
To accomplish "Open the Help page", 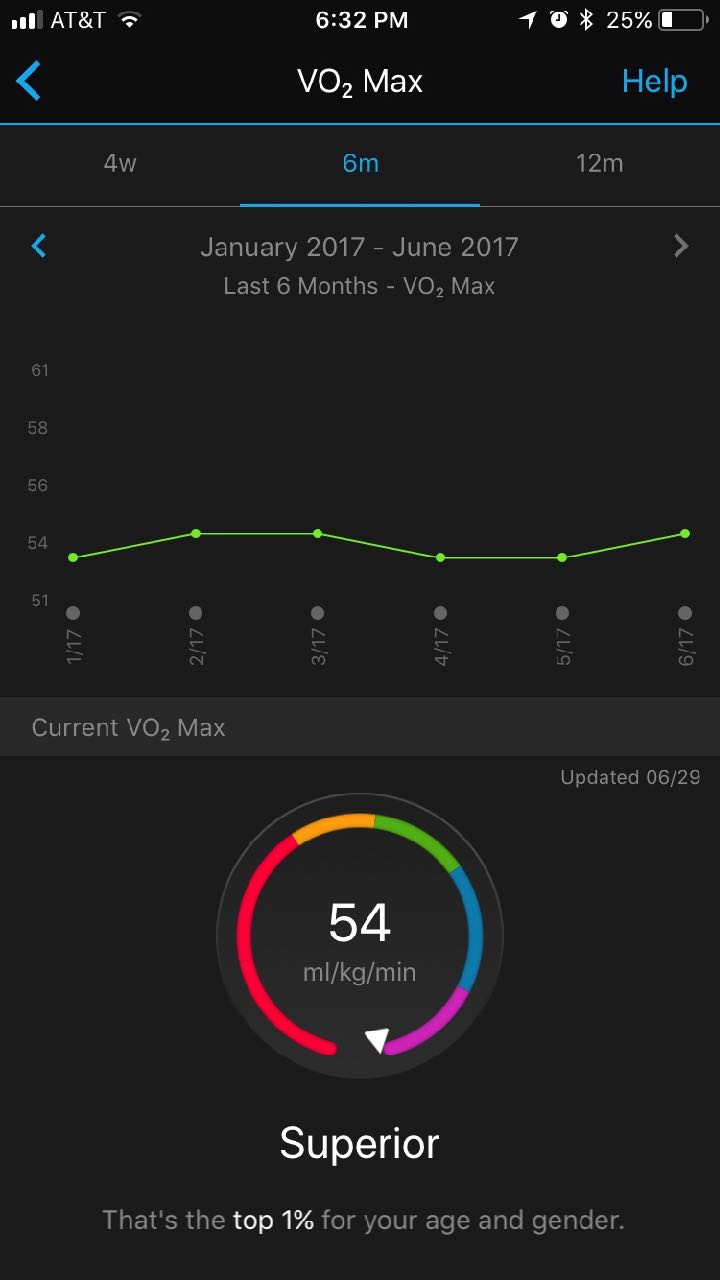I will pos(654,81).
